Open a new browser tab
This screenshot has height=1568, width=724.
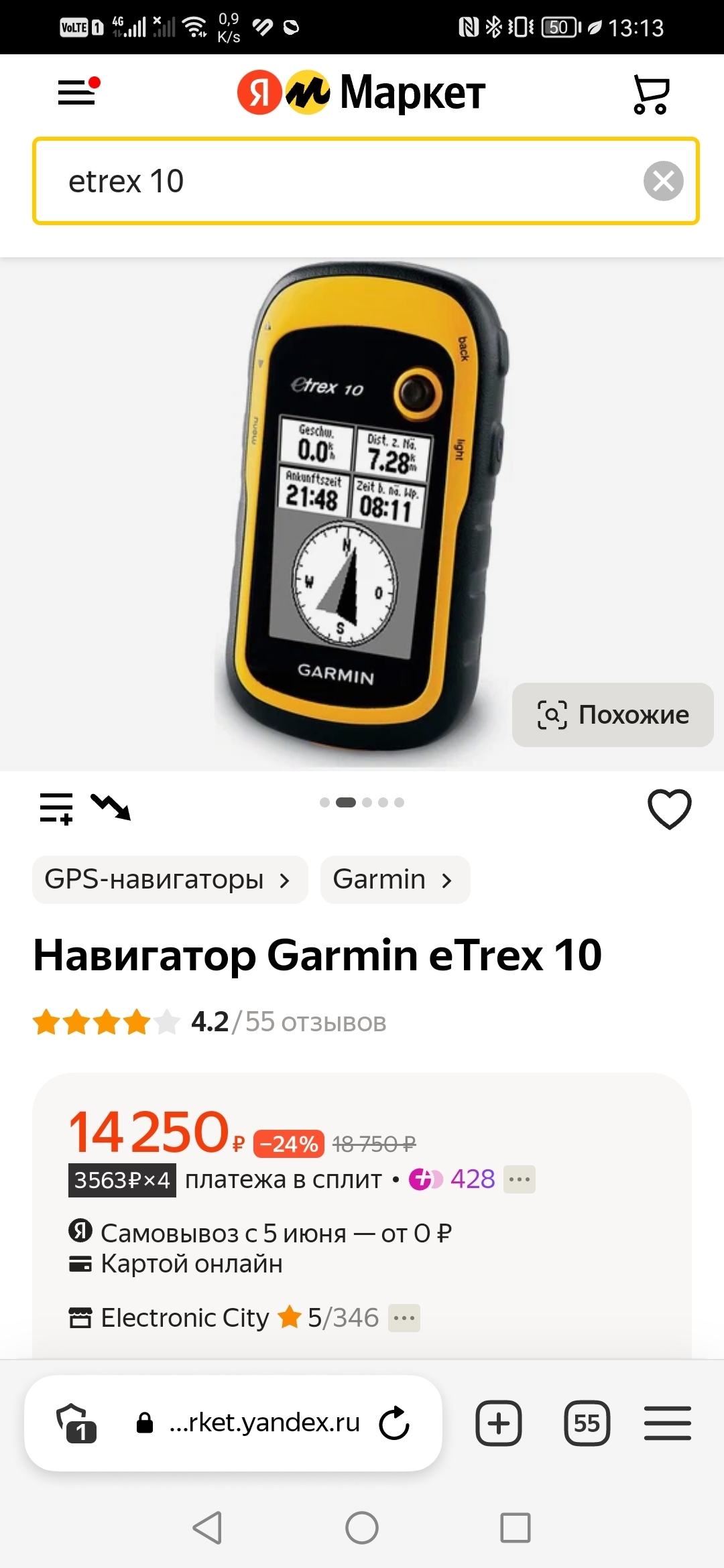(498, 1423)
